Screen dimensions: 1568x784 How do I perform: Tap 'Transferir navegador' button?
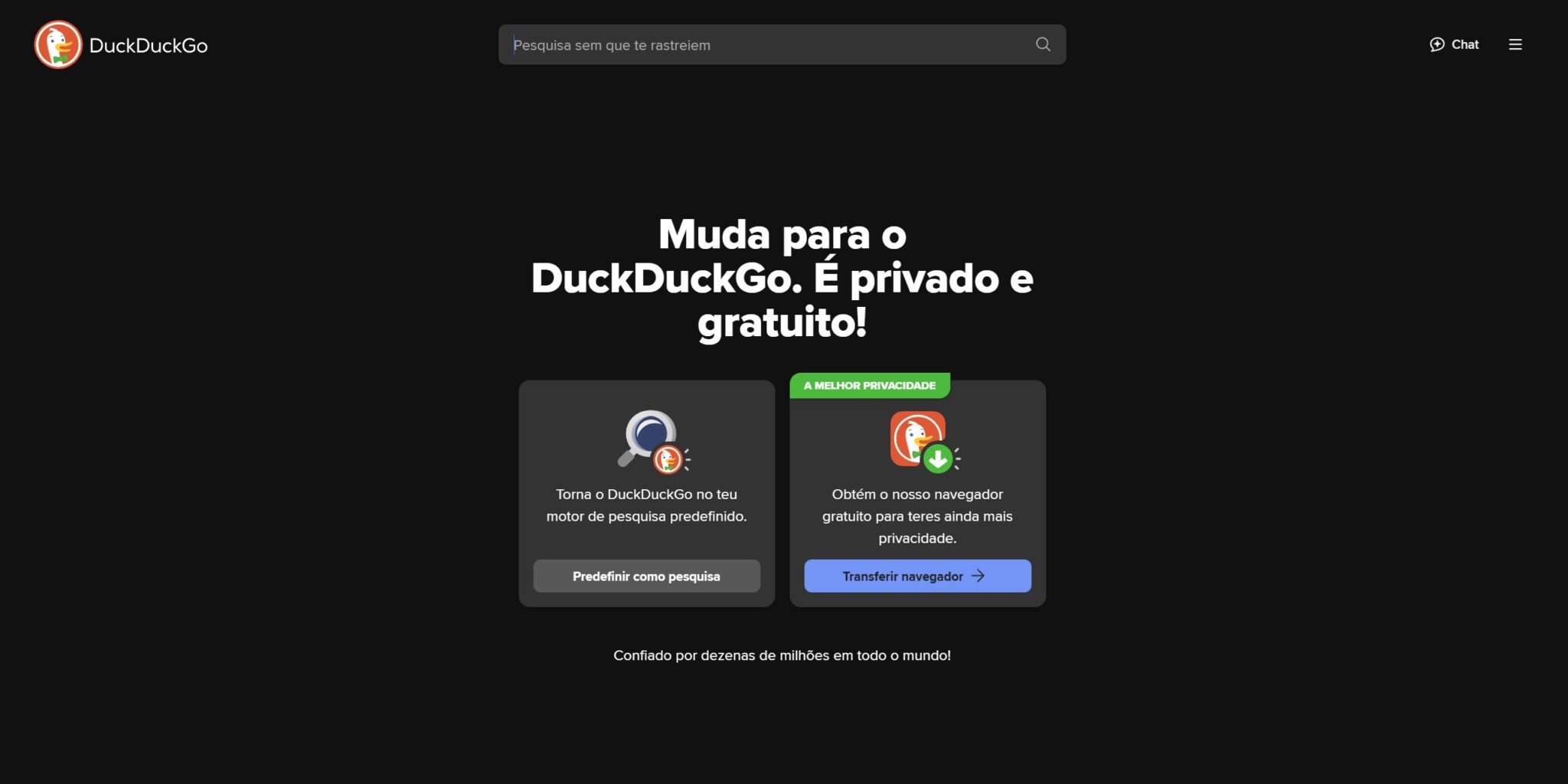coord(917,576)
